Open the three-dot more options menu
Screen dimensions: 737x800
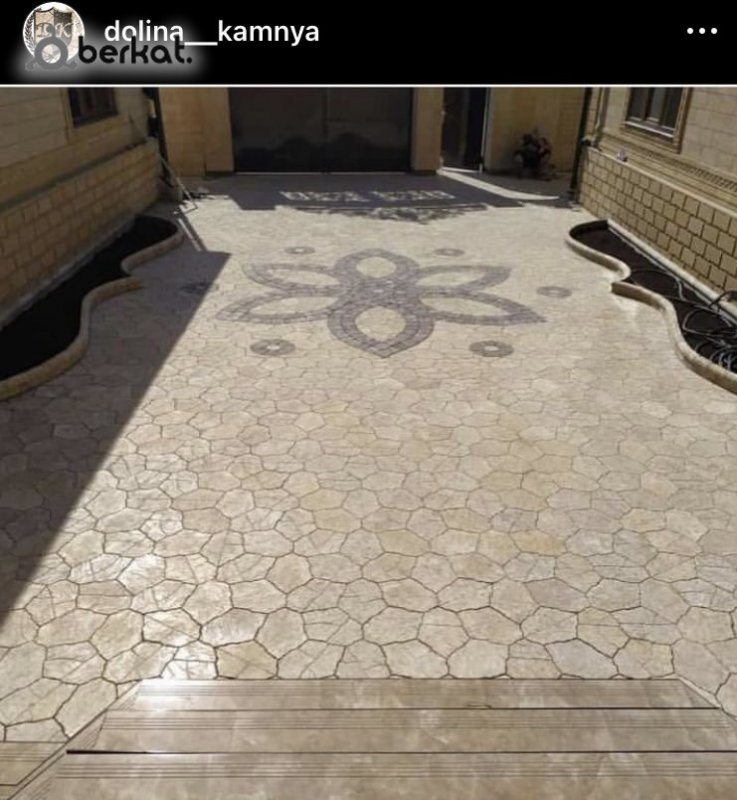[701, 32]
